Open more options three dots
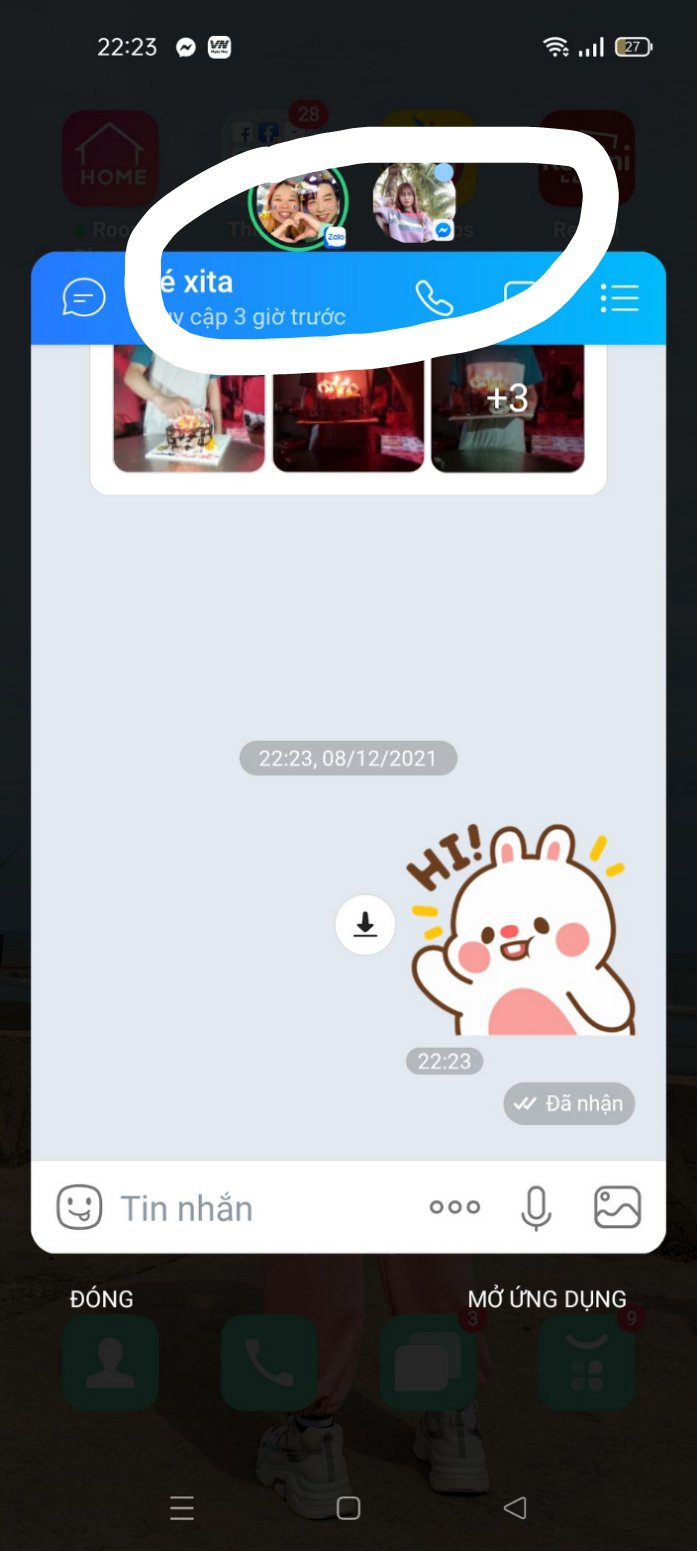Image resolution: width=697 pixels, height=1551 pixels. [455, 1207]
